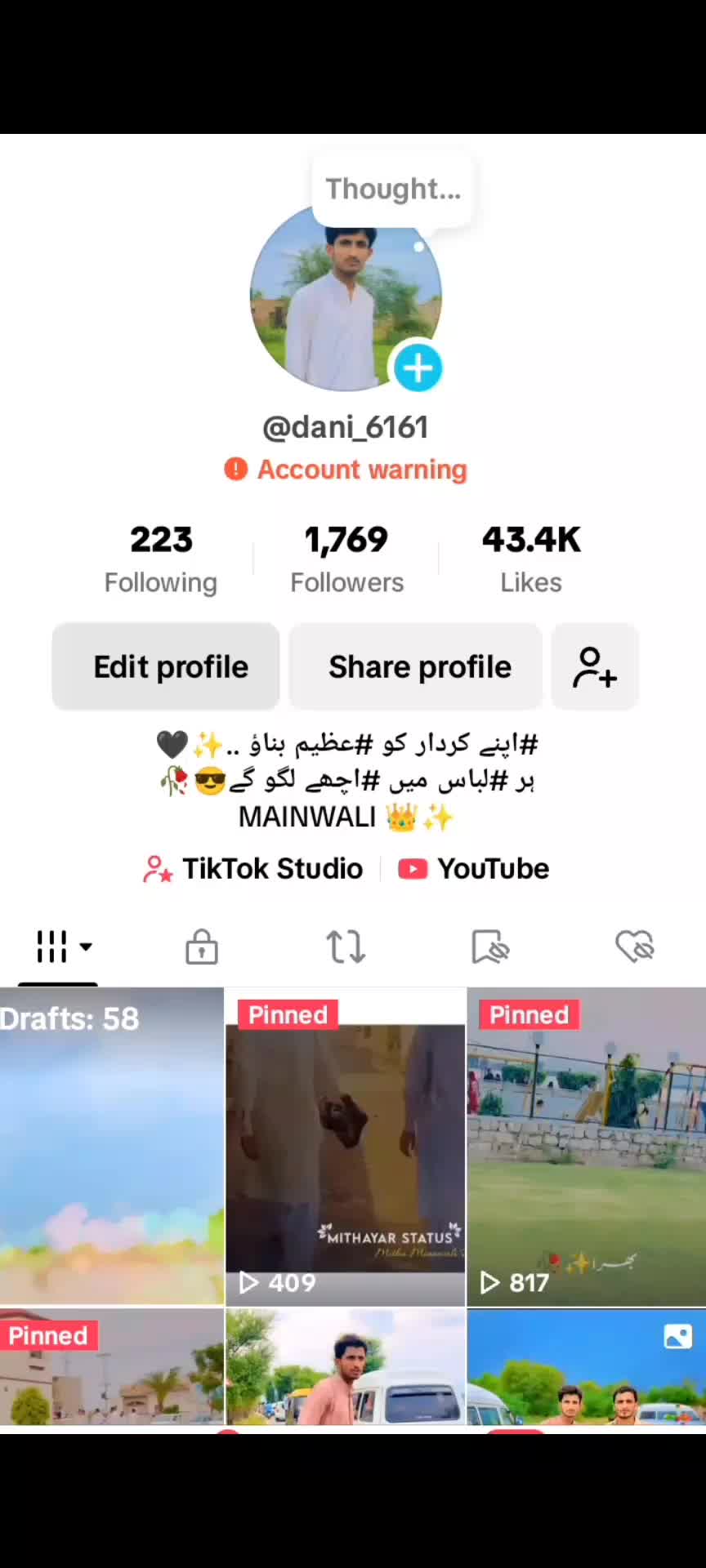This screenshot has height=1568, width=706.
Task: Play the pinned video with 409 views
Action: [345, 1145]
